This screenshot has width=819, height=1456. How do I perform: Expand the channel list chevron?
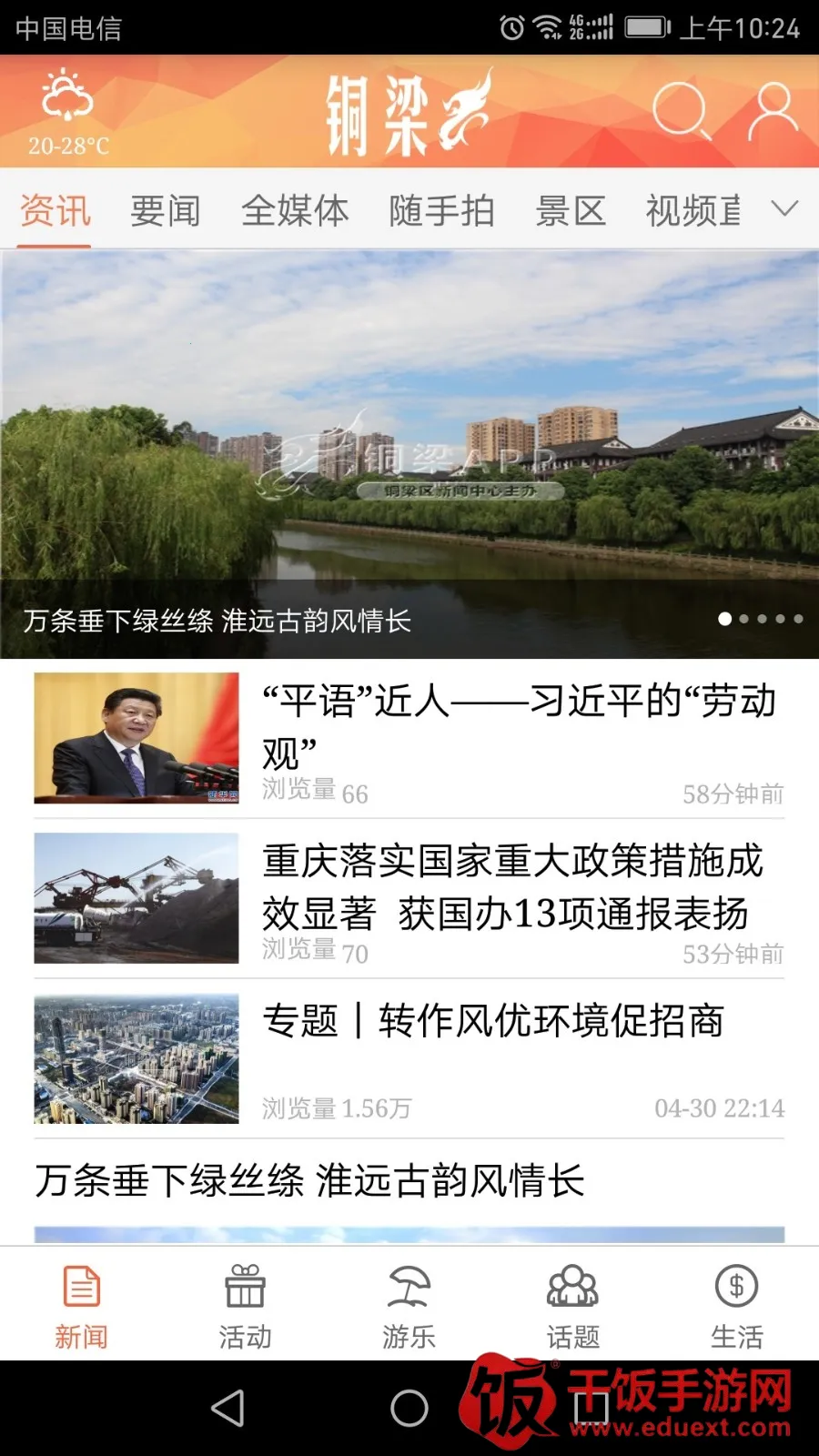[784, 209]
